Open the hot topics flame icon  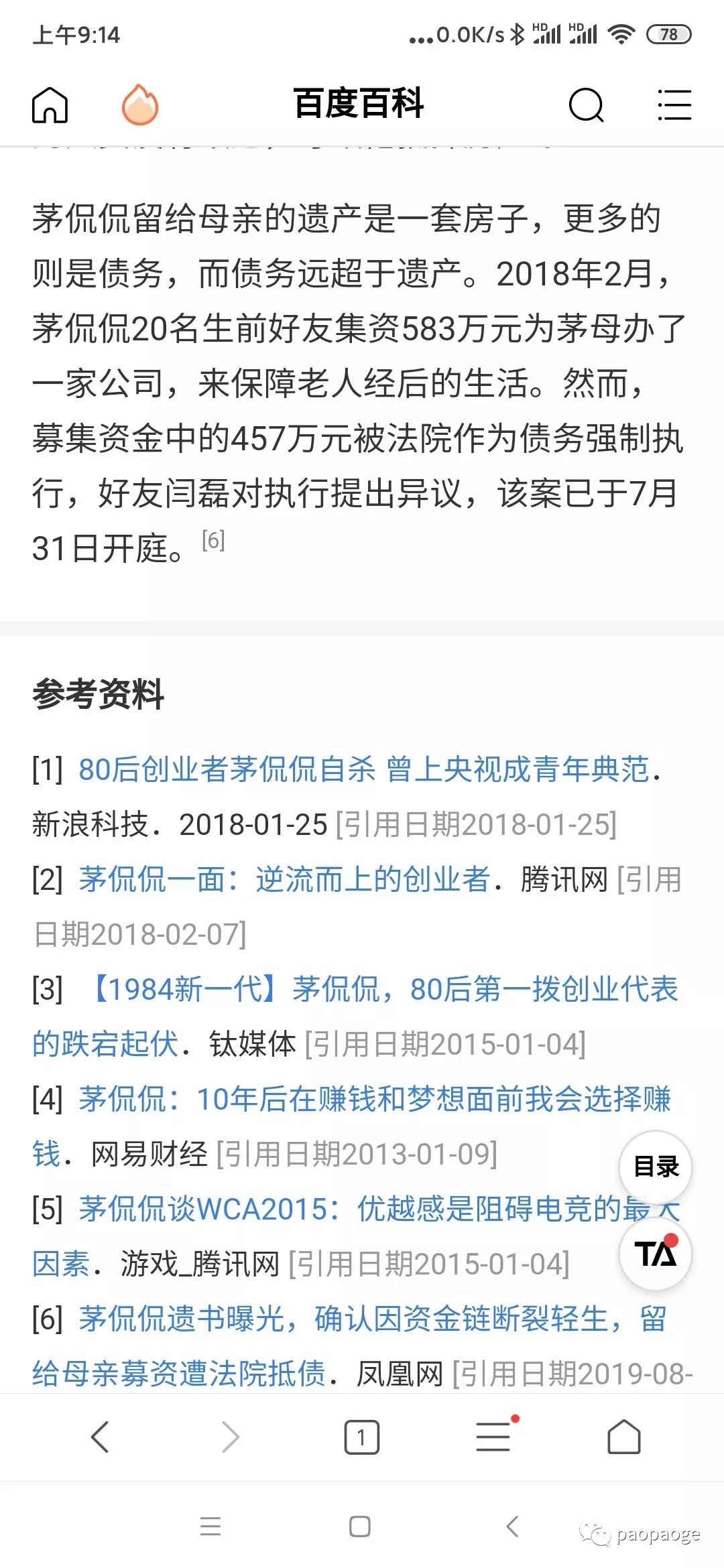[x=139, y=104]
